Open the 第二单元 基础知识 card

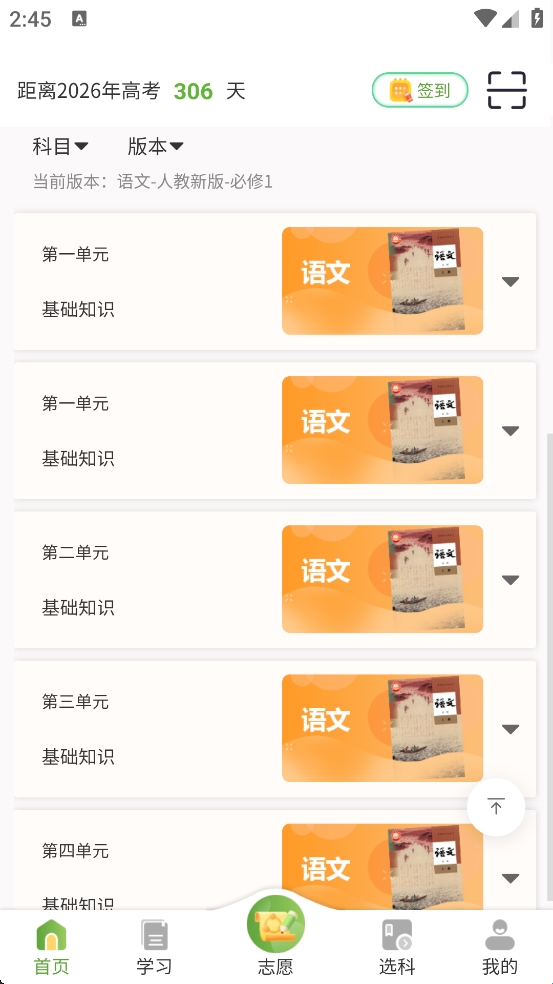(275, 580)
